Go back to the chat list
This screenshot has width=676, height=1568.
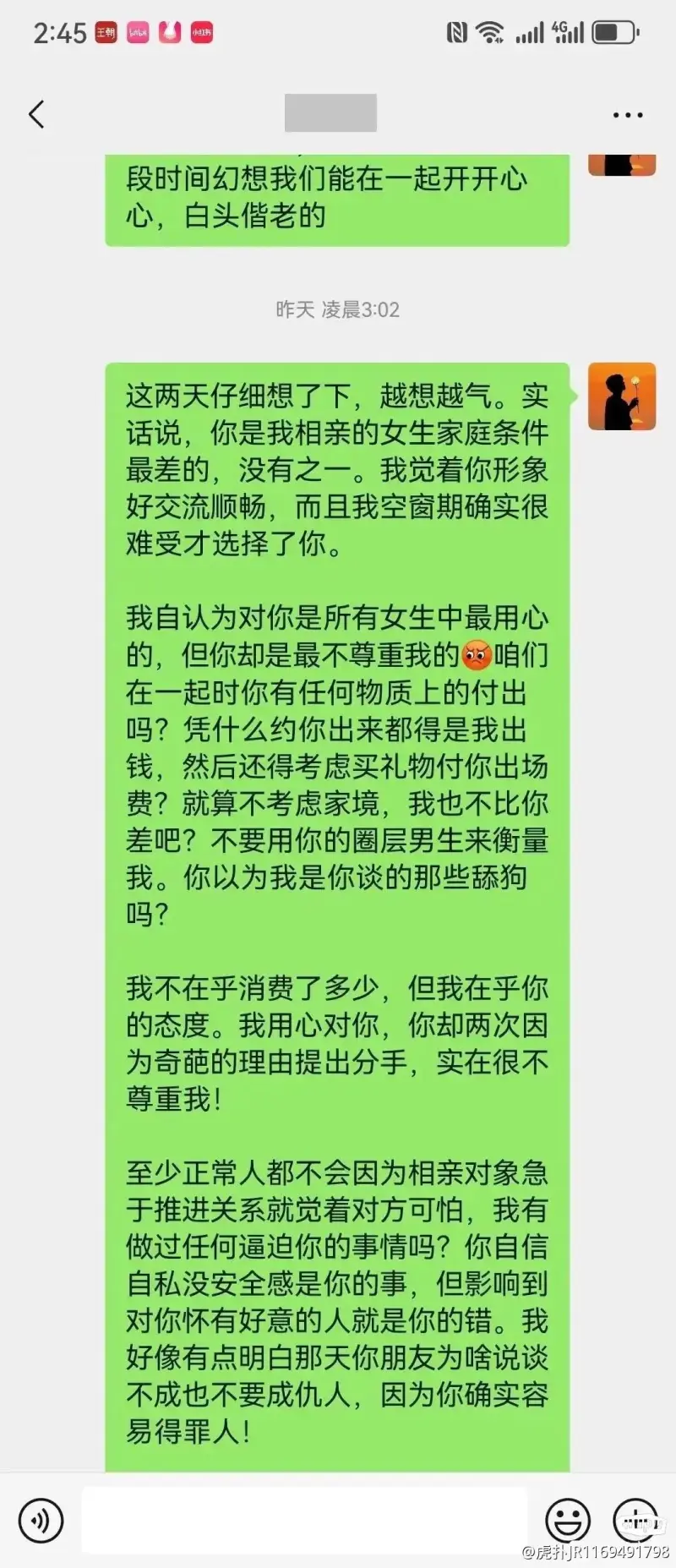coord(36,114)
